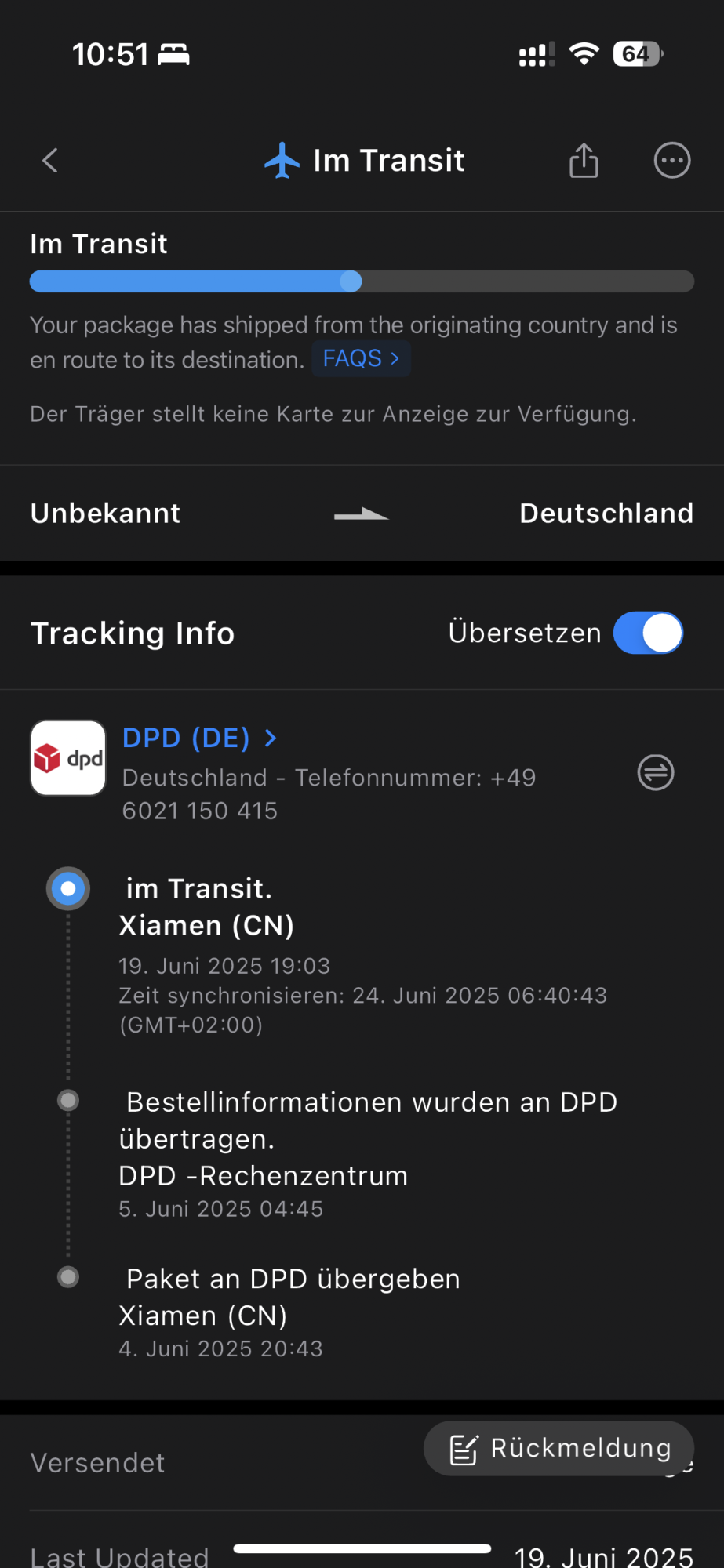Screen dimensions: 724x1568
Task: Open the more options menu
Action: (671, 161)
